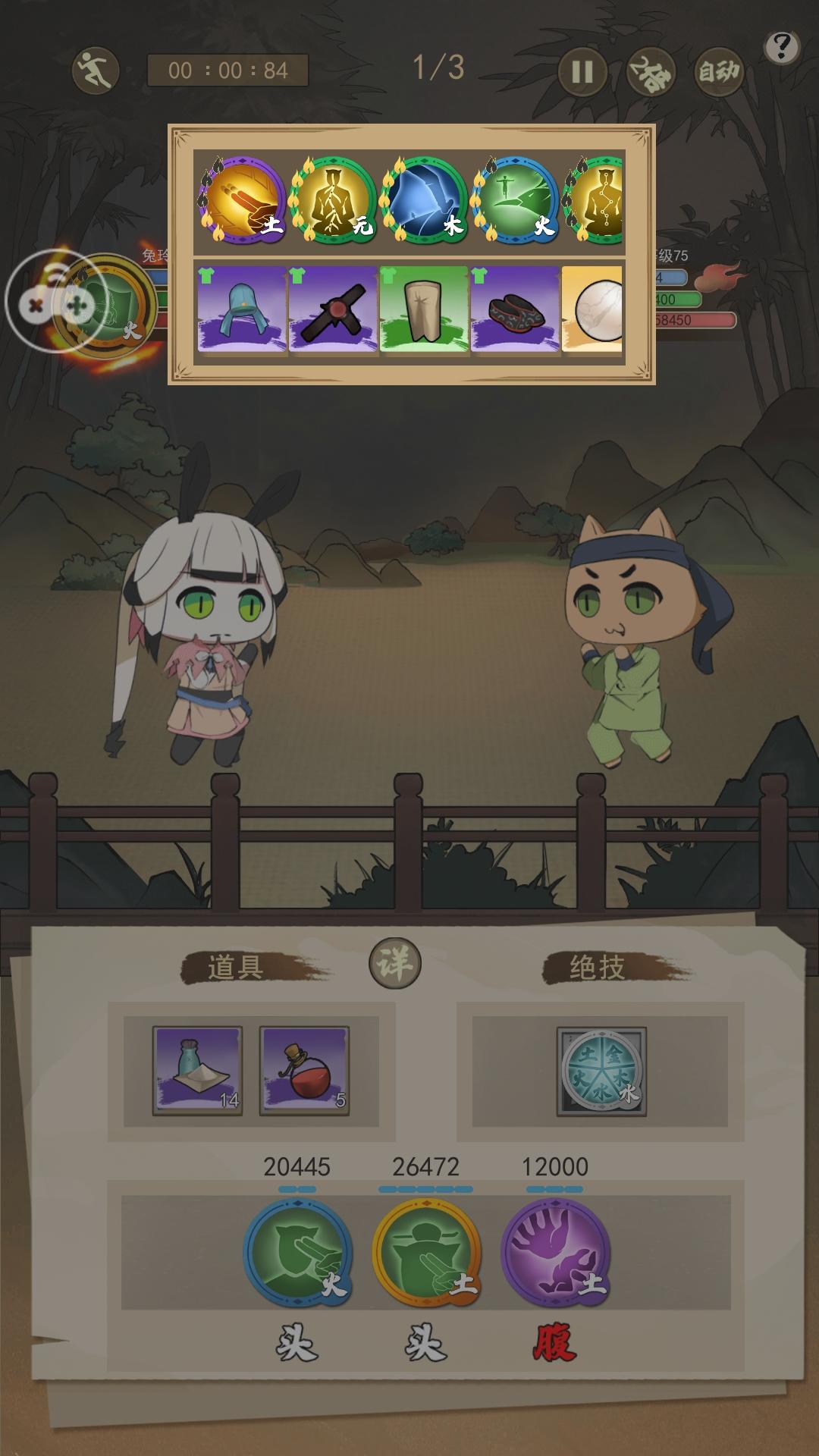Use the red potion with count 5
819x1456 pixels.
(x=304, y=1071)
